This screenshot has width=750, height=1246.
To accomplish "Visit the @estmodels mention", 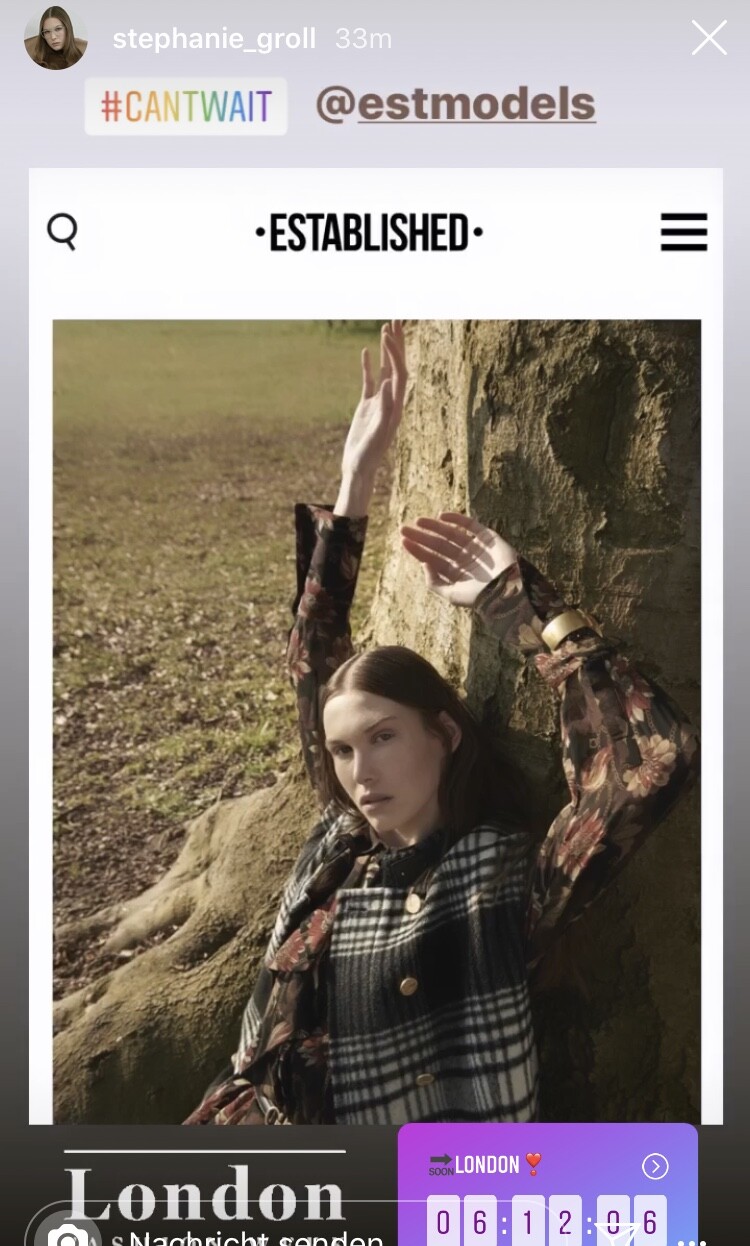I will tap(456, 105).
